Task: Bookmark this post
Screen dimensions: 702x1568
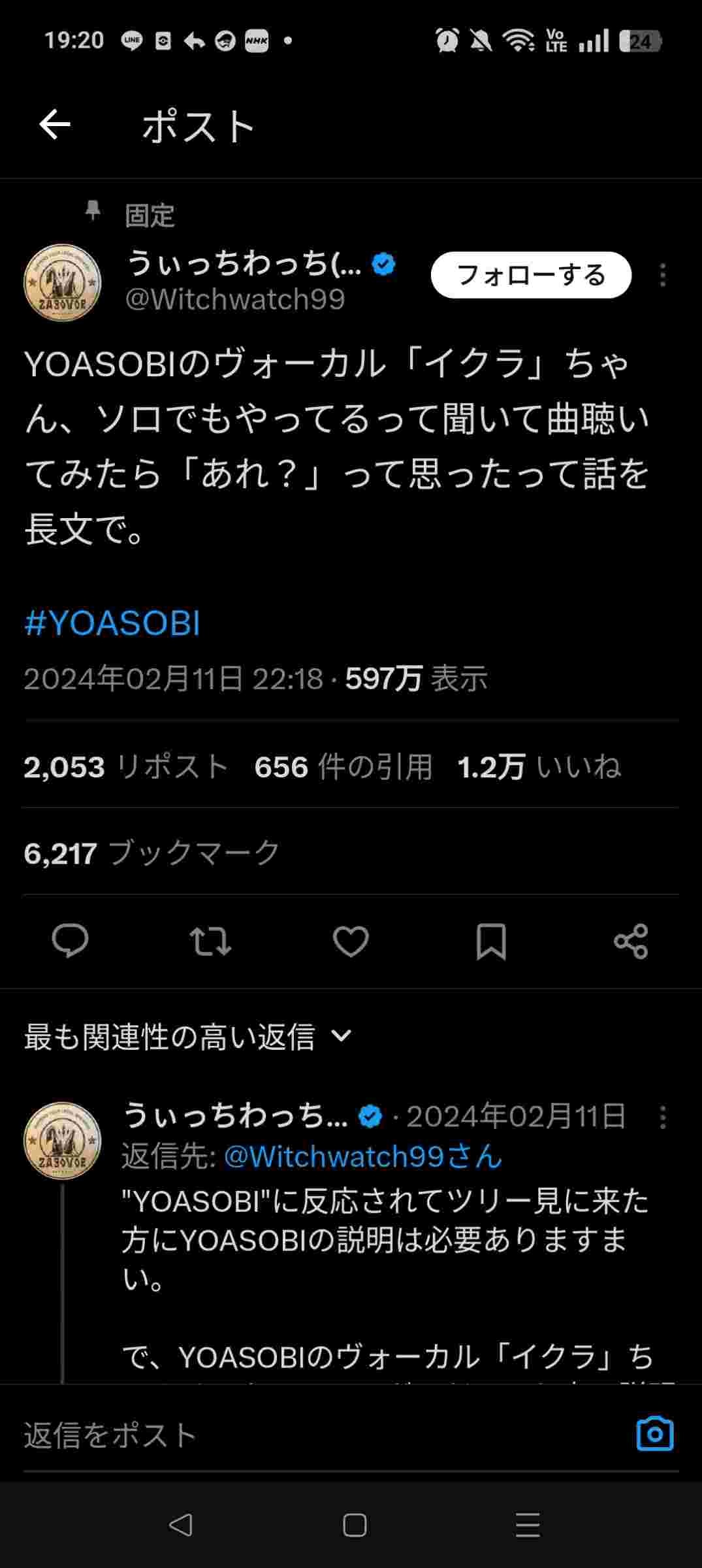Action: [x=491, y=941]
